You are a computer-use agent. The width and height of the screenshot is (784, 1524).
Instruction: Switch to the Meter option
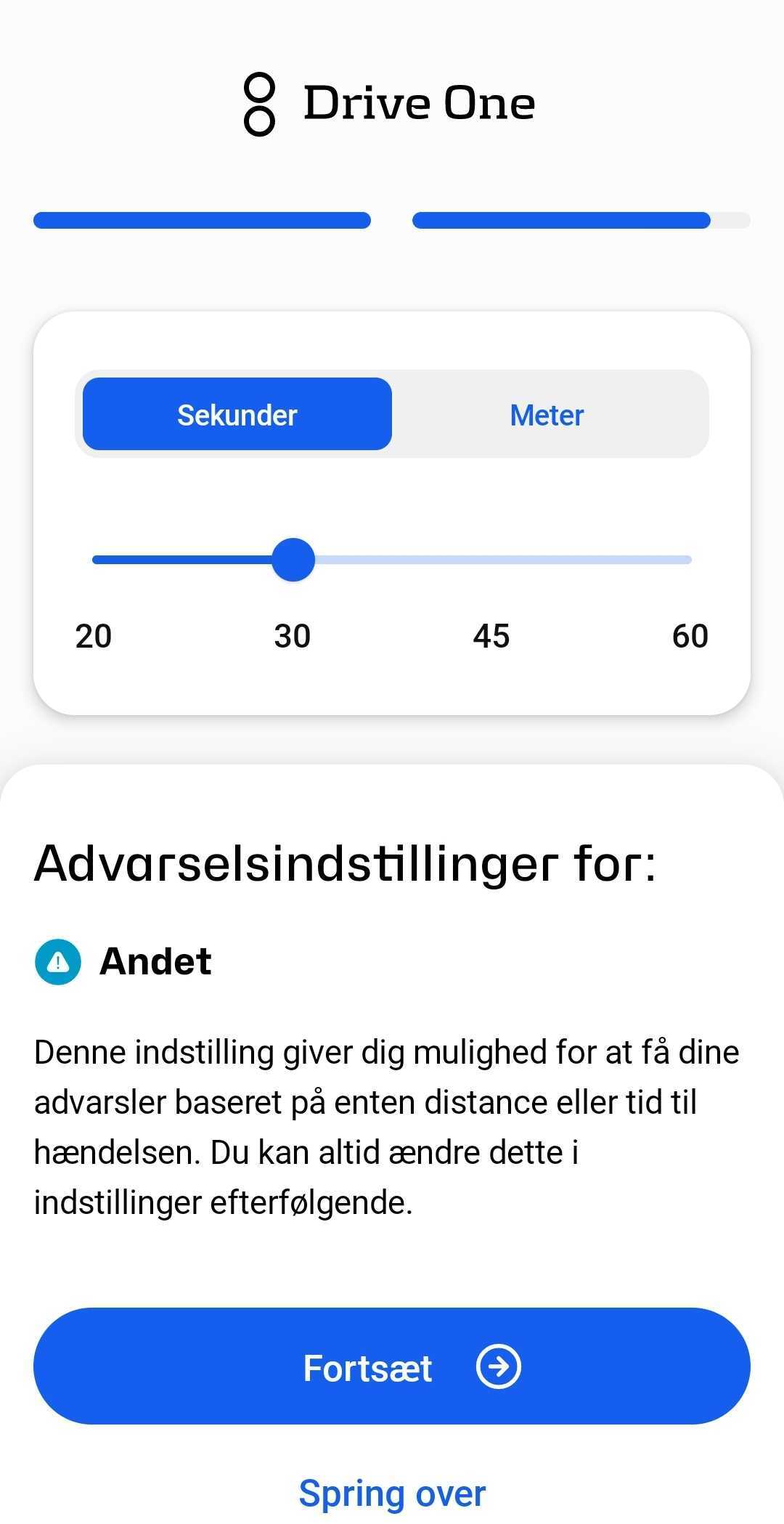point(547,415)
